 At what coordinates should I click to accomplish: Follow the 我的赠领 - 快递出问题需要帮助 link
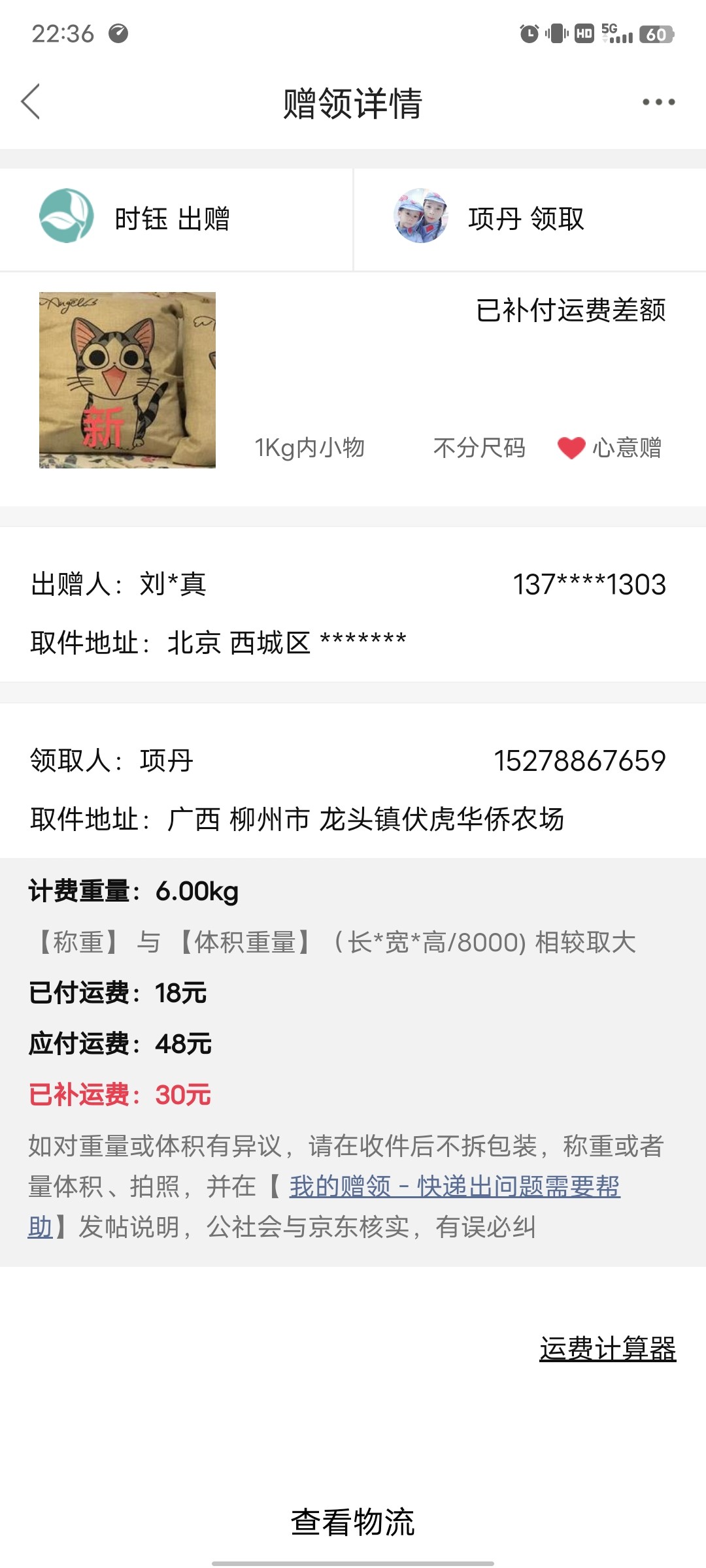[x=454, y=1186]
